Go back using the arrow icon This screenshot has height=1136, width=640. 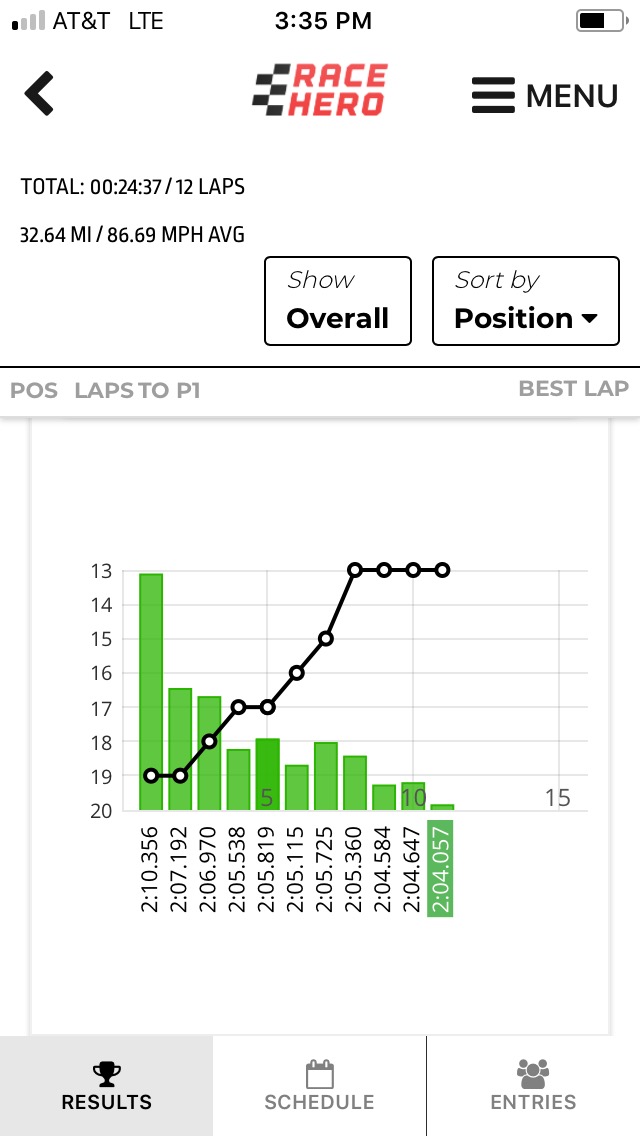39,94
